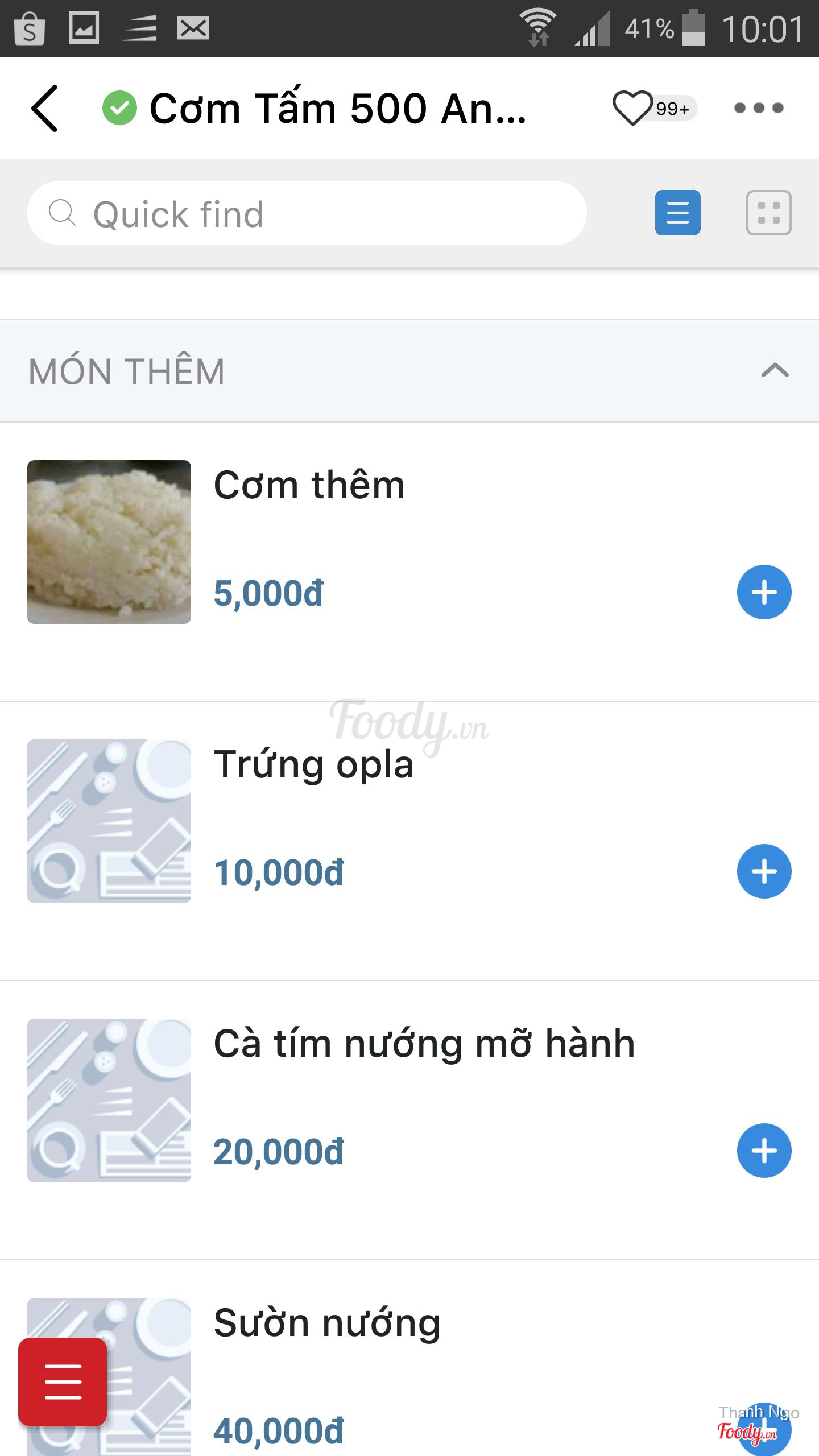Open the three-dot overflow menu

pyautogui.click(x=759, y=107)
